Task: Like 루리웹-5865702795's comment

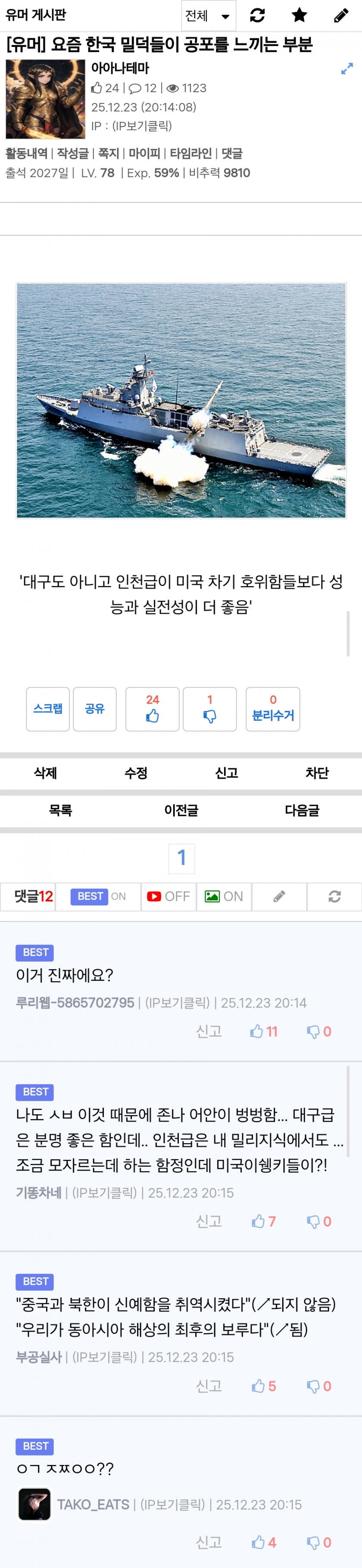Action: coord(263,1031)
